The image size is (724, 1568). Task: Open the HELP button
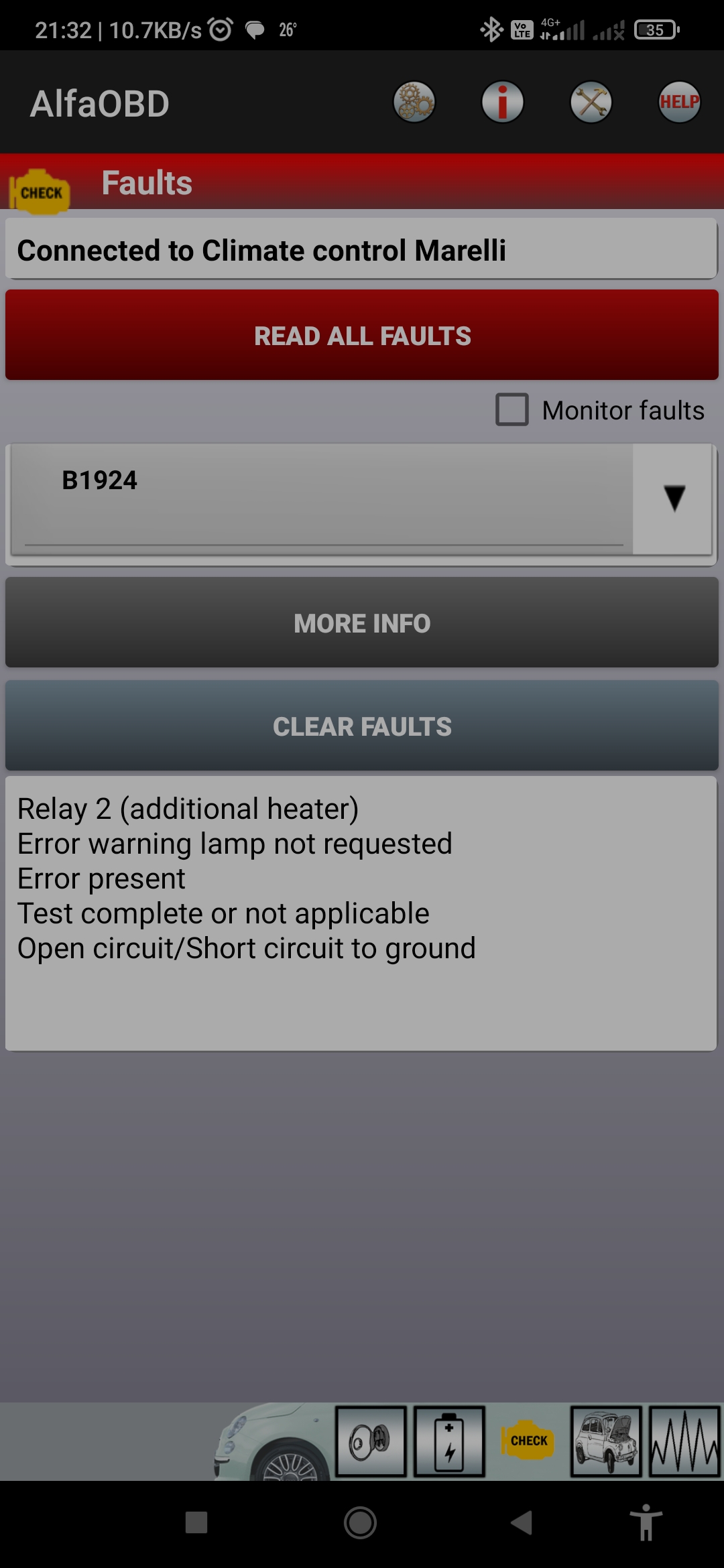pos(679,103)
